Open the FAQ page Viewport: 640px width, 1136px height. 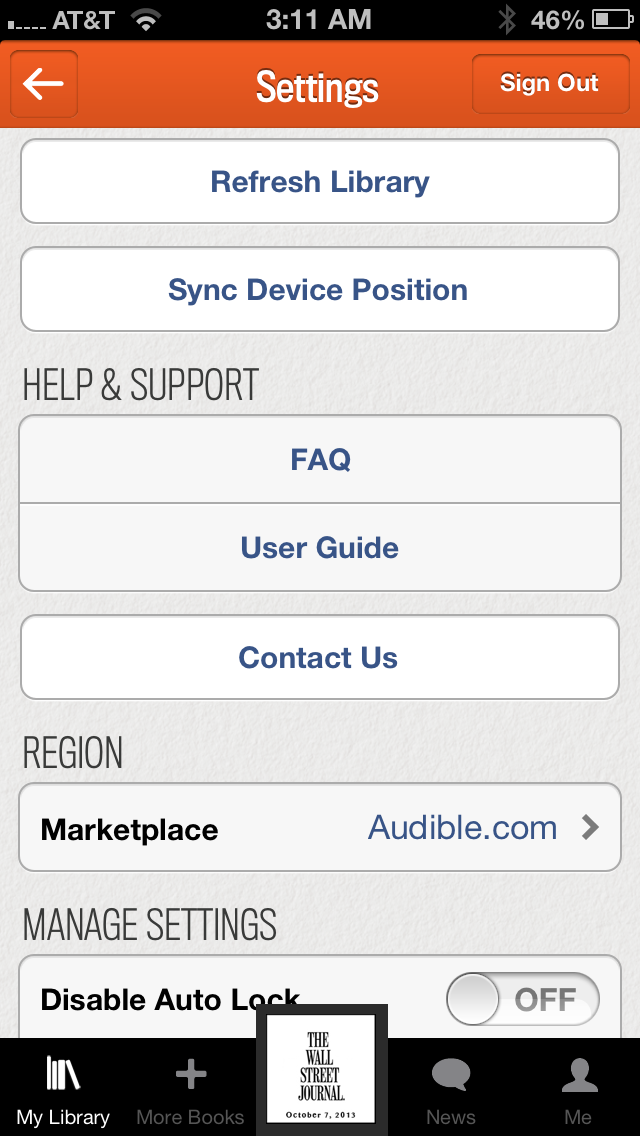pos(320,460)
